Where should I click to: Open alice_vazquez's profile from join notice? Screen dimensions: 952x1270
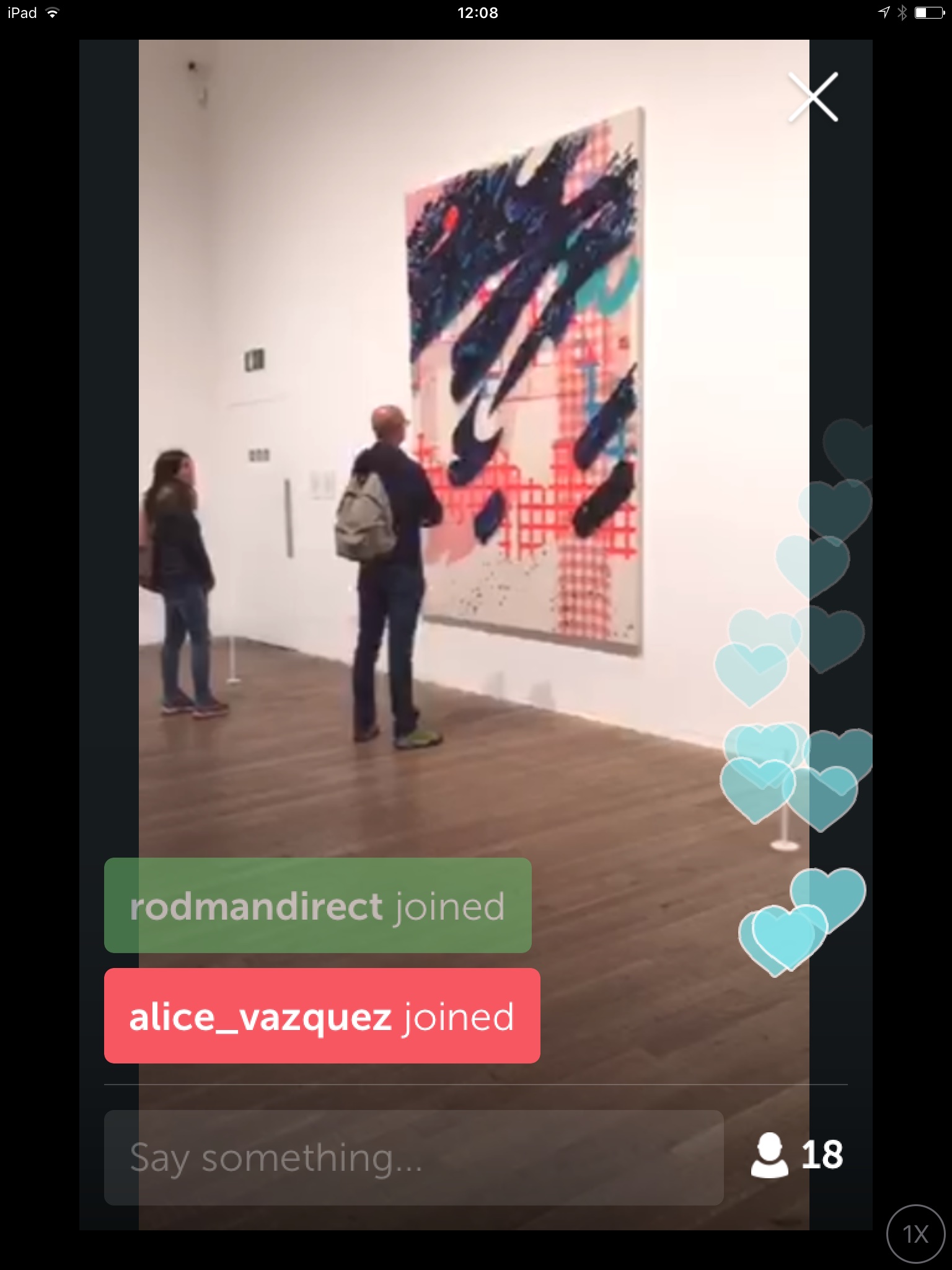[260, 1016]
